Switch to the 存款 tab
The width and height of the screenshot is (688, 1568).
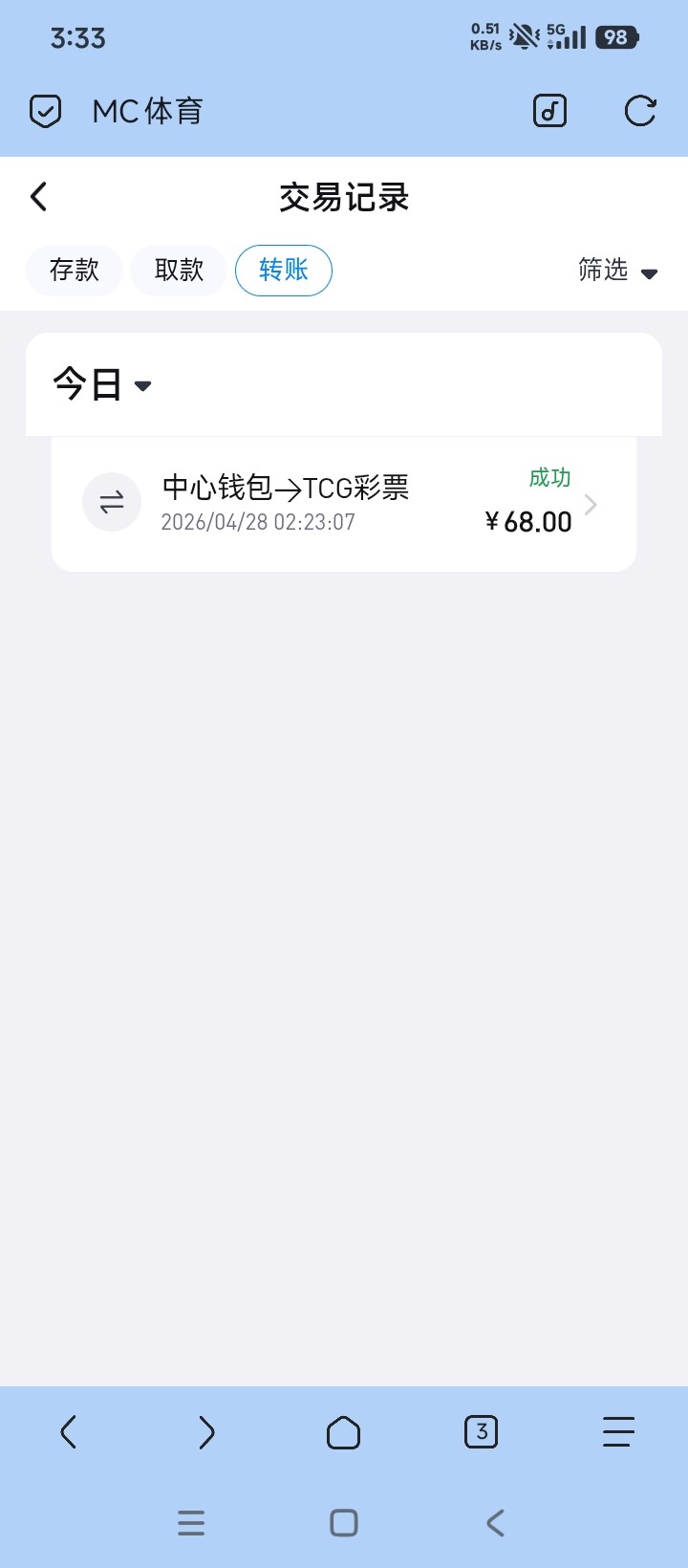click(75, 271)
